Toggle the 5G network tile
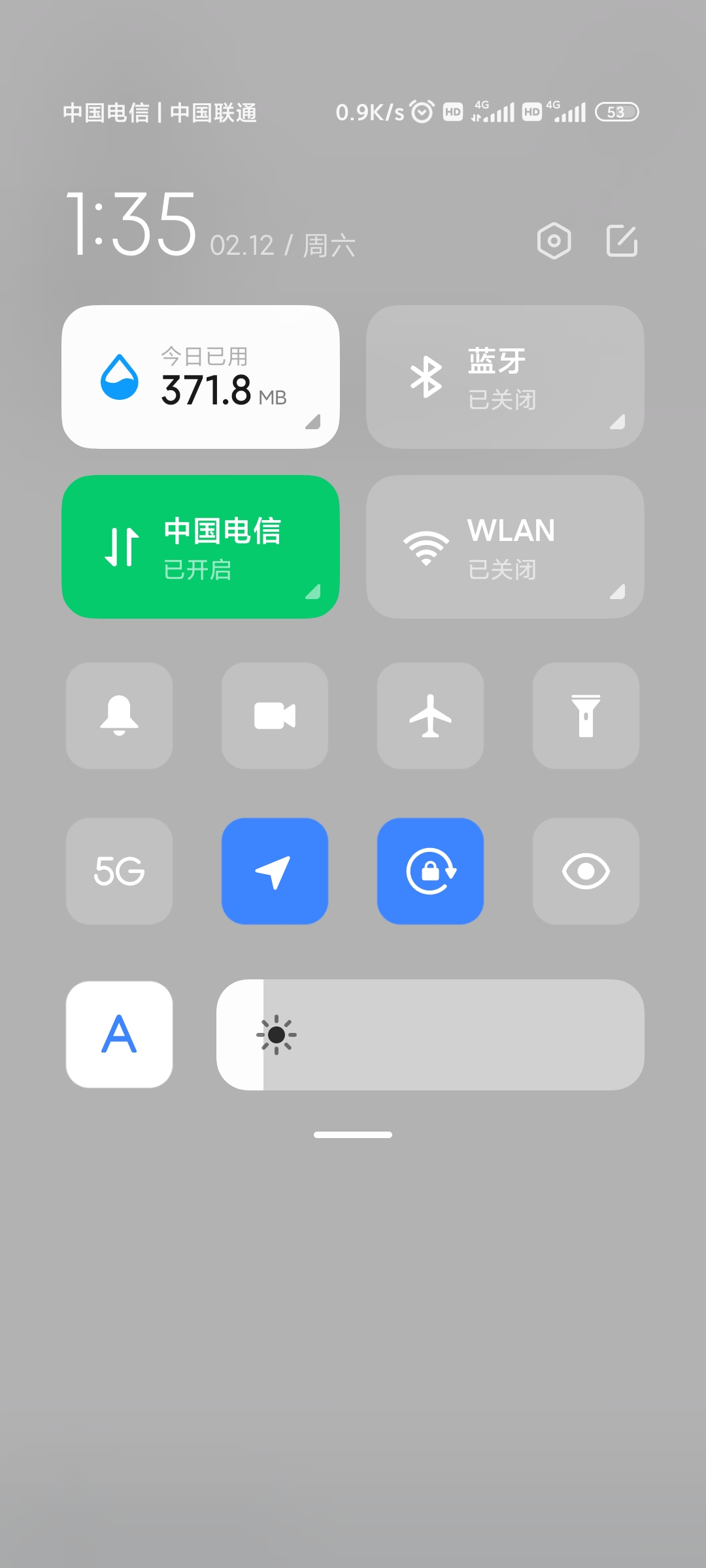Viewport: 706px width, 1568px height. coord(120,872)
